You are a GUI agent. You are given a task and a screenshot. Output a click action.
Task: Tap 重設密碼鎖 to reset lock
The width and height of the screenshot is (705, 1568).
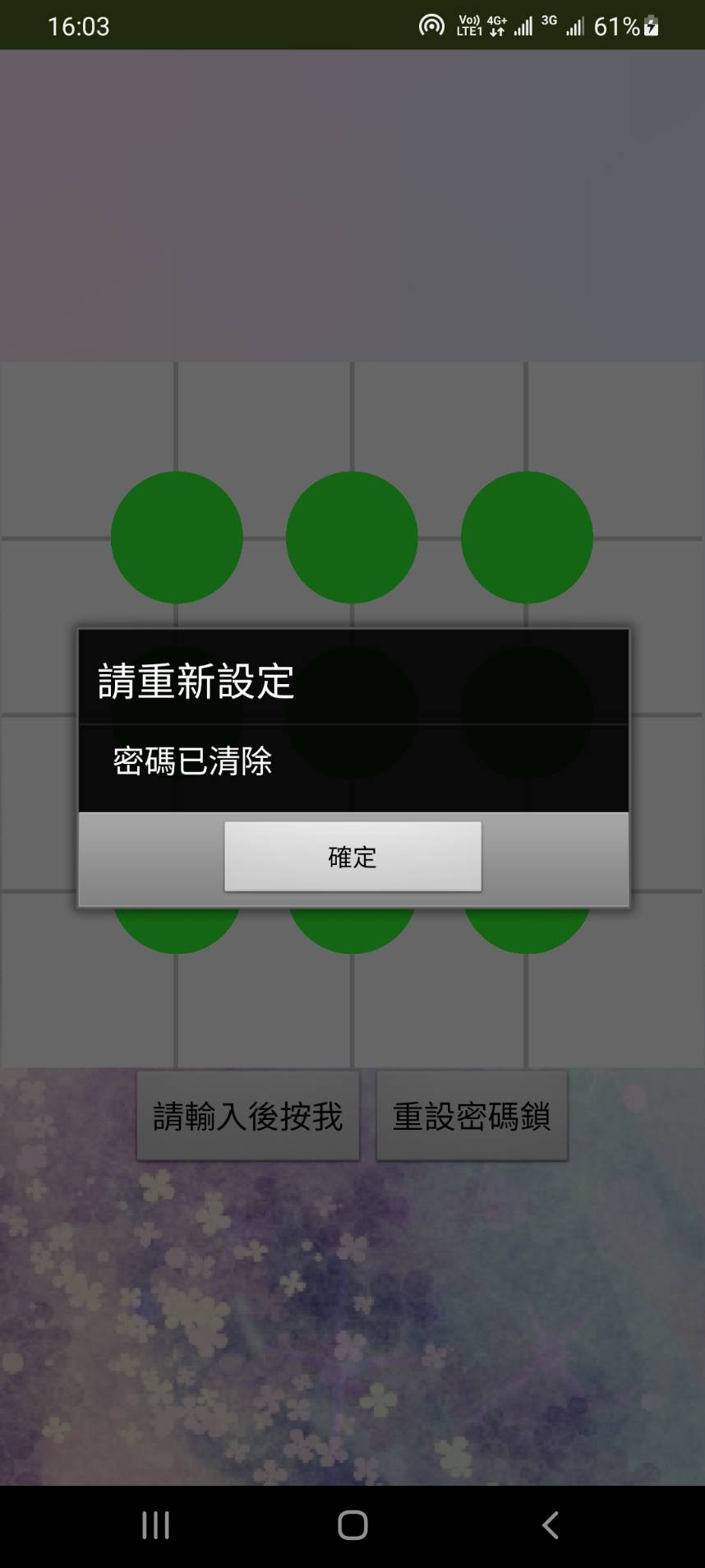[x=472, y=1116]
